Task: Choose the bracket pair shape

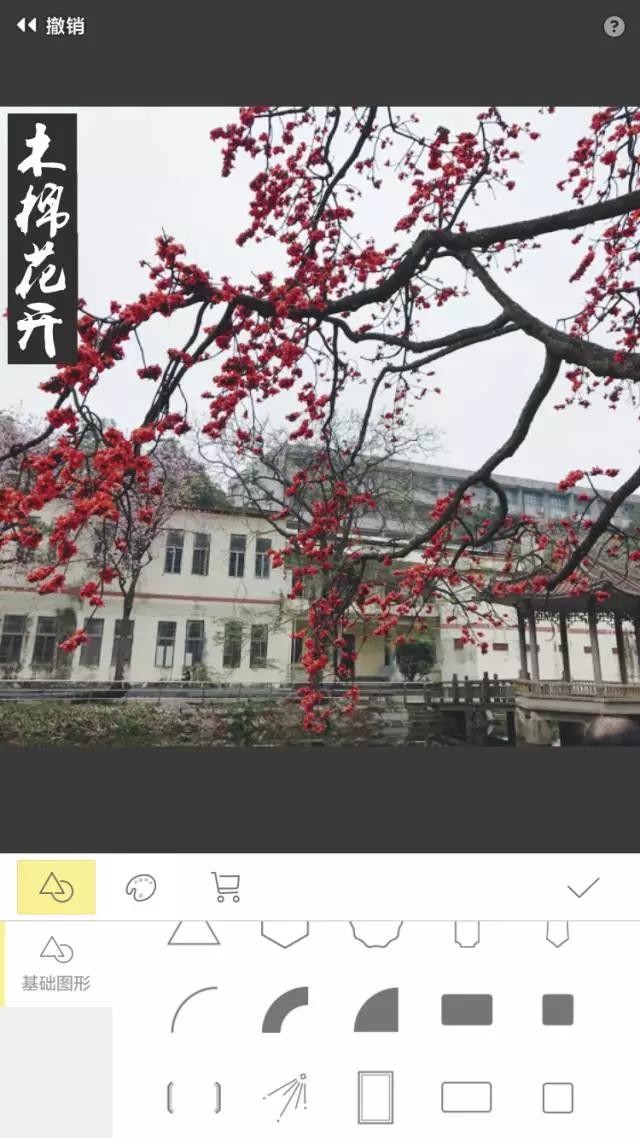Action: [x=193, y=1097]
